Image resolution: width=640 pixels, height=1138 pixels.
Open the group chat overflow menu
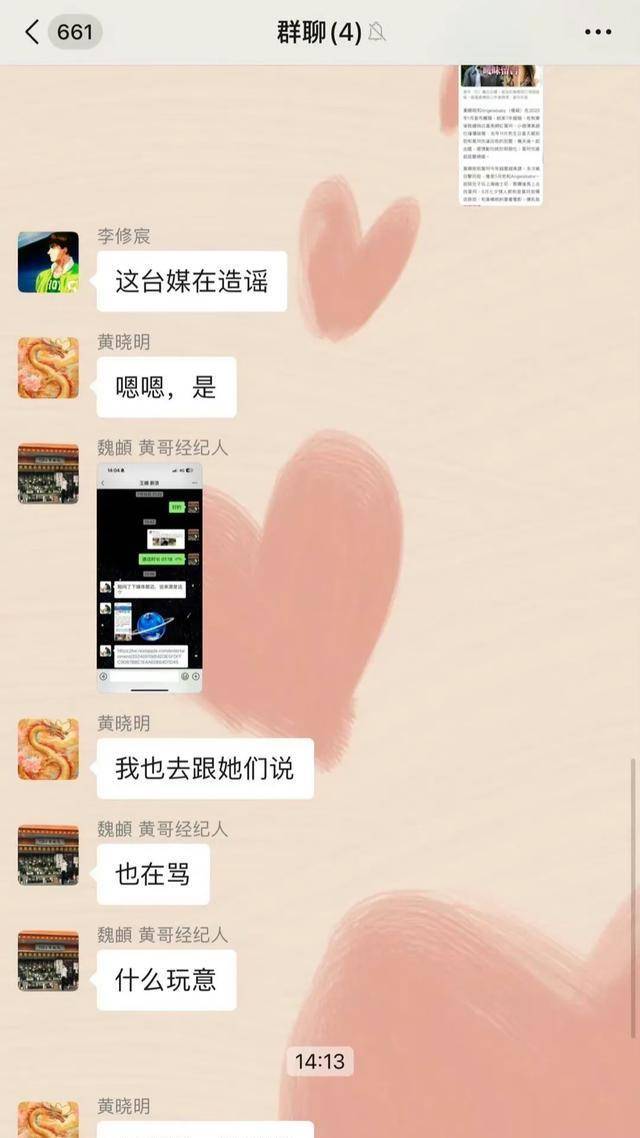597,32
